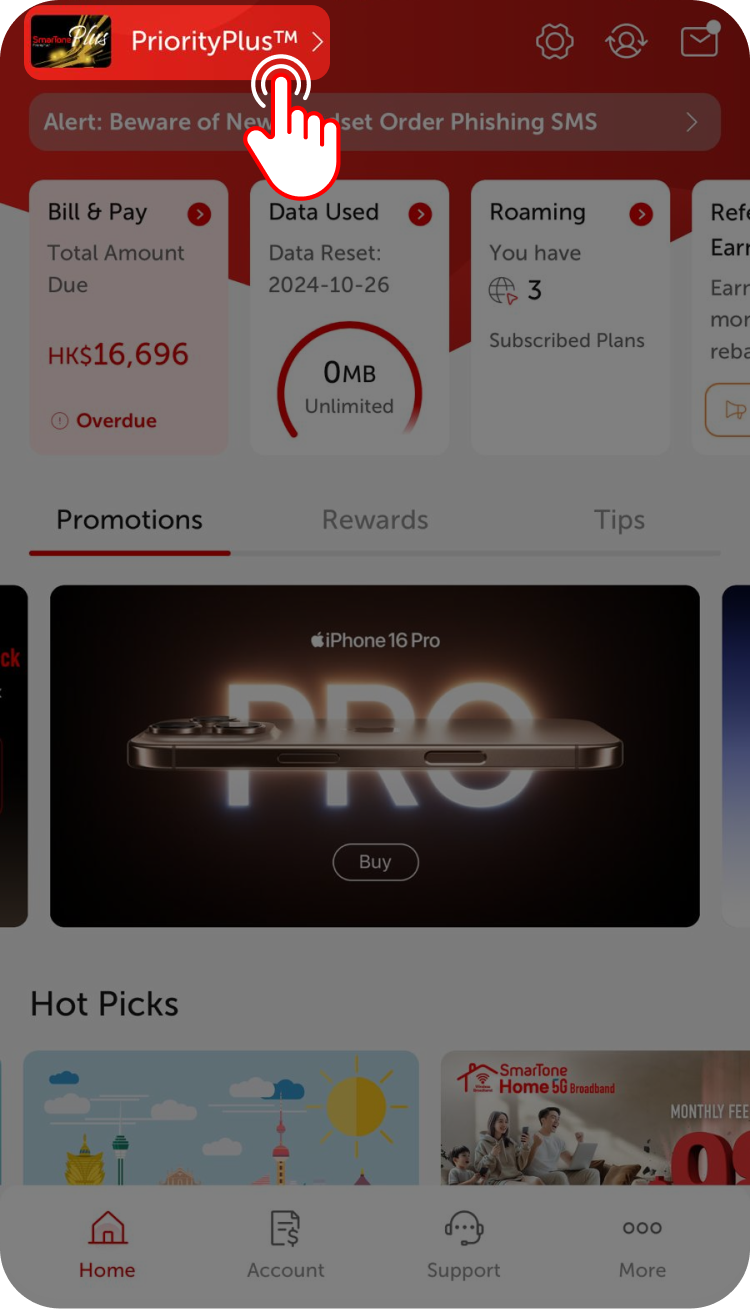Open the Bill & Pay card
750x1309 pixels.
(x=129, y=316)
